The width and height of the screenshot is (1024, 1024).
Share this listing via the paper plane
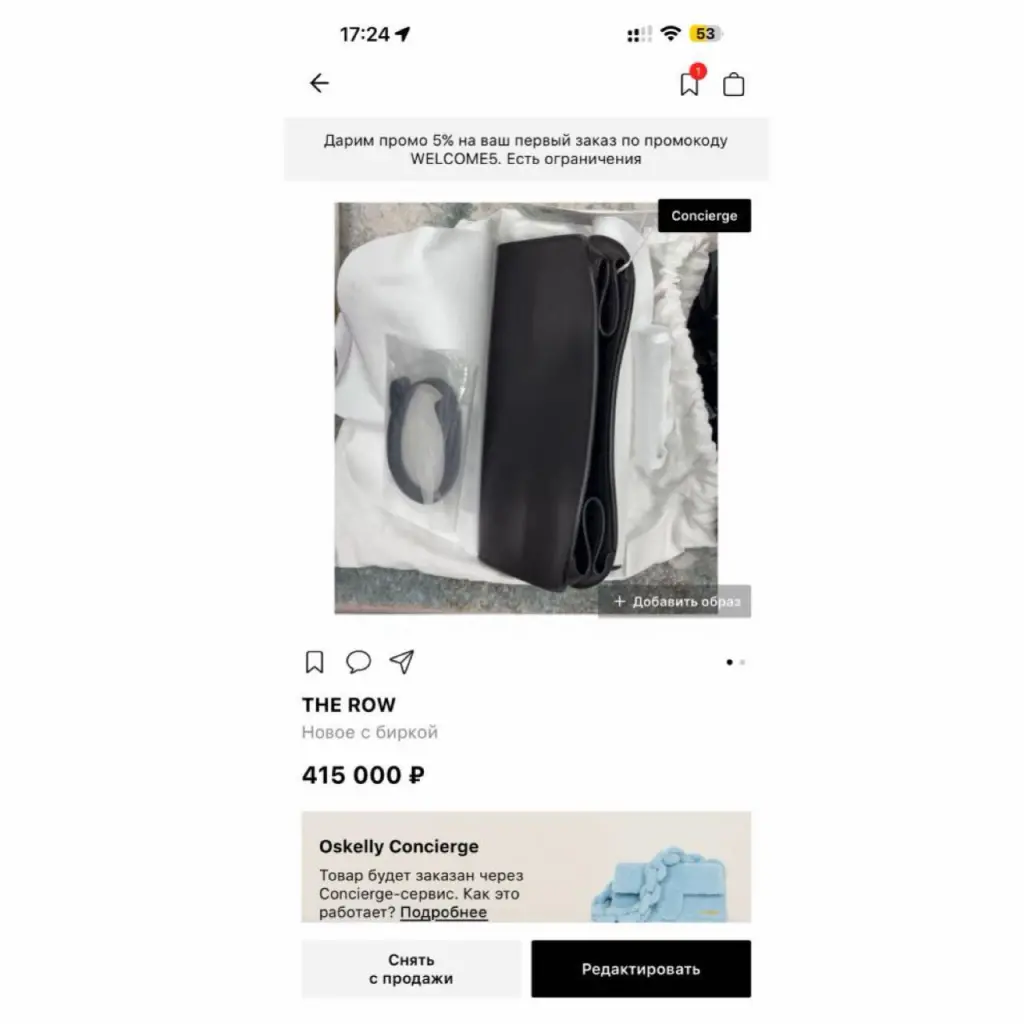pos(402,662)
